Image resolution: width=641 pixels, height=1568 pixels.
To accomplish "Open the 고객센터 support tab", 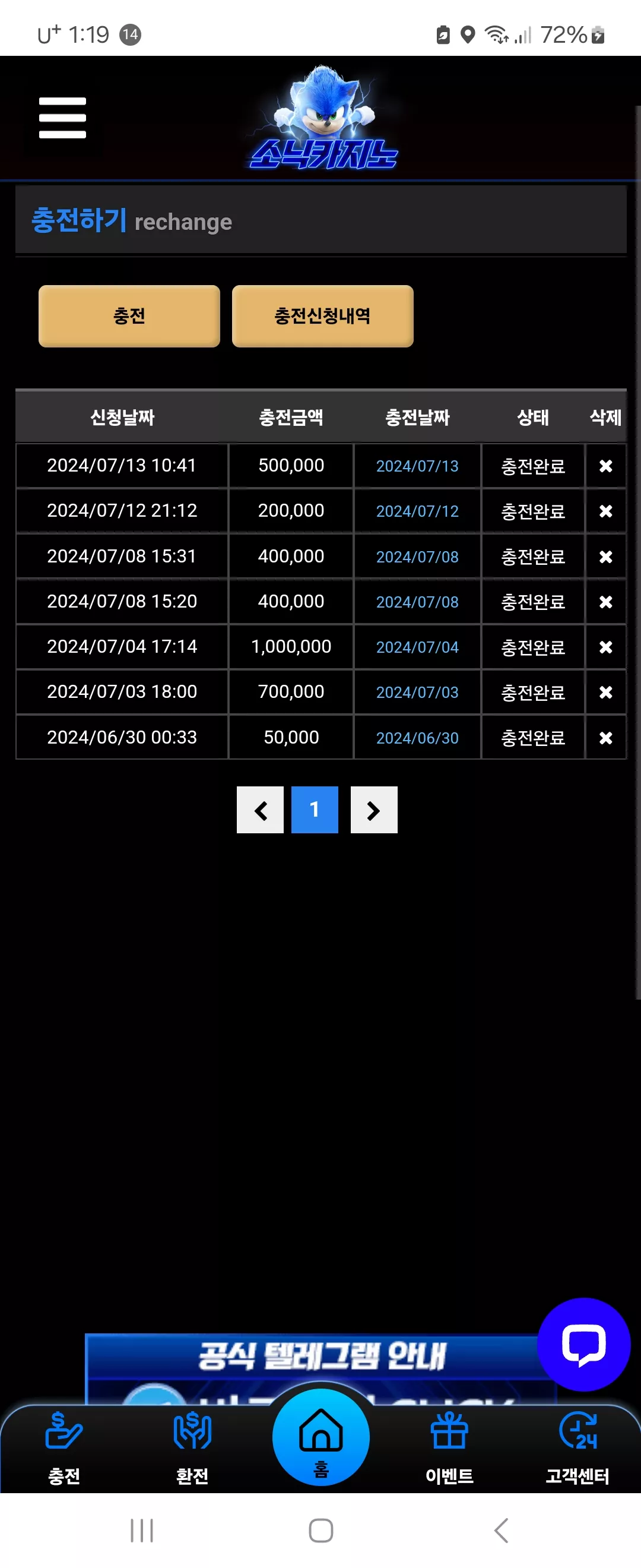I will click(577, 1449).
